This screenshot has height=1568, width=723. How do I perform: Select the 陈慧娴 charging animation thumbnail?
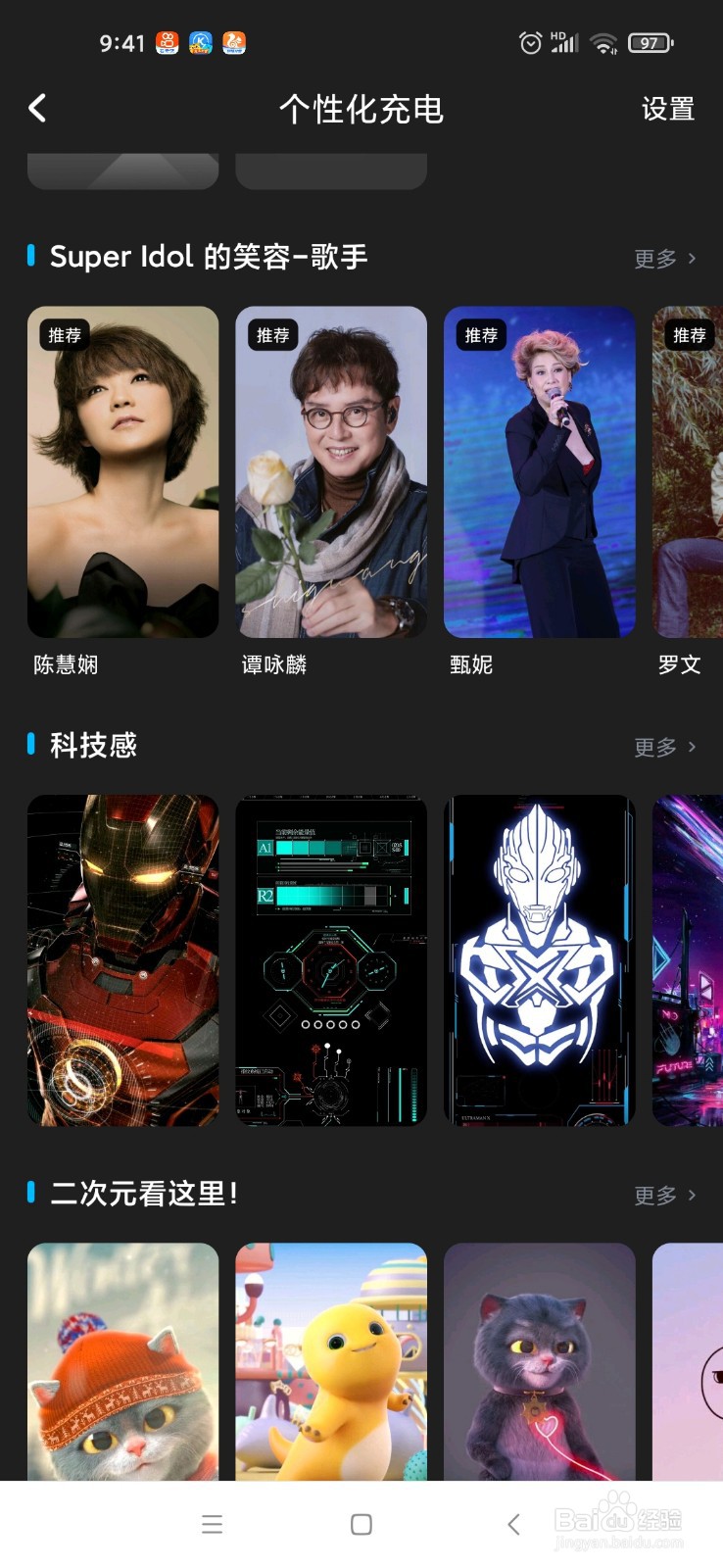coord(121,472)
